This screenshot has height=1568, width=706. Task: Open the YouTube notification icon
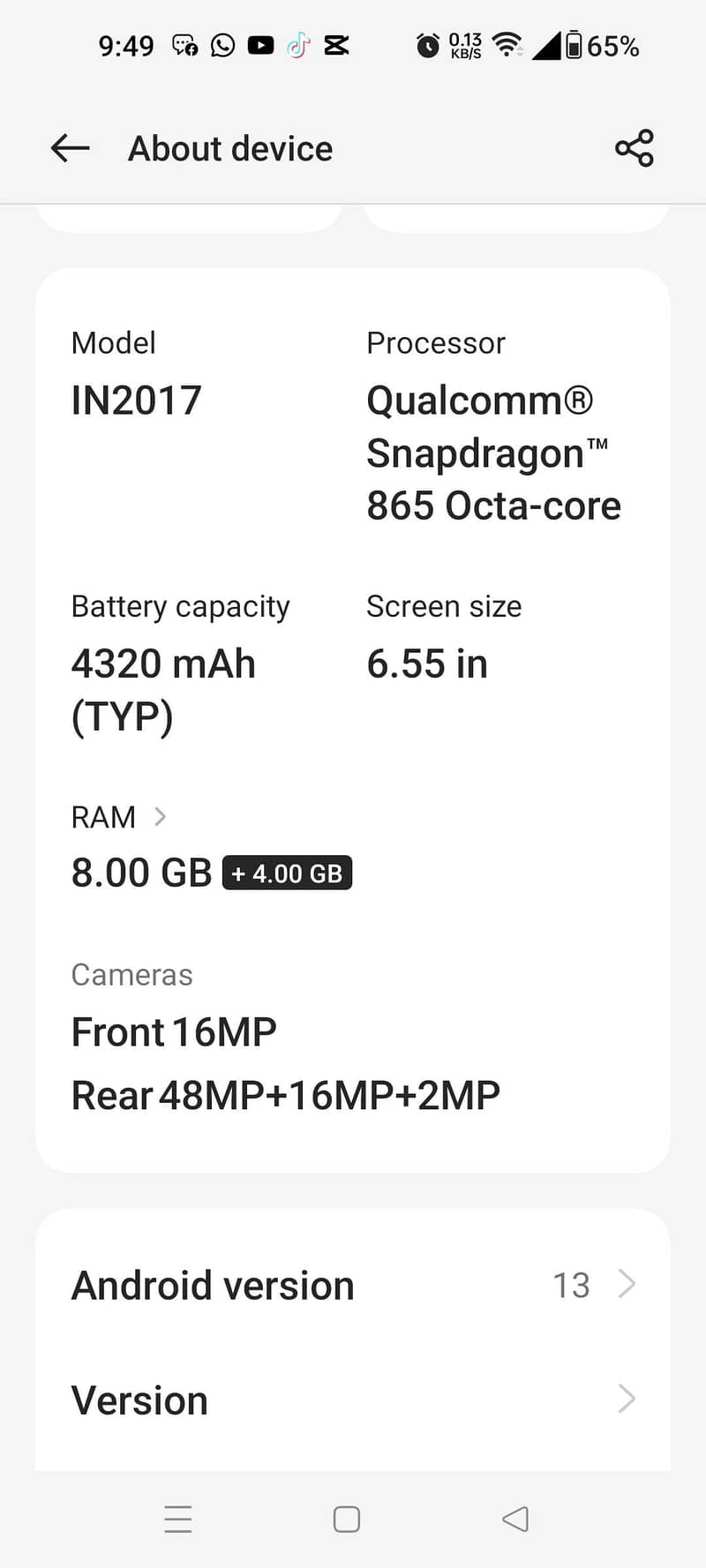(260, 45)
